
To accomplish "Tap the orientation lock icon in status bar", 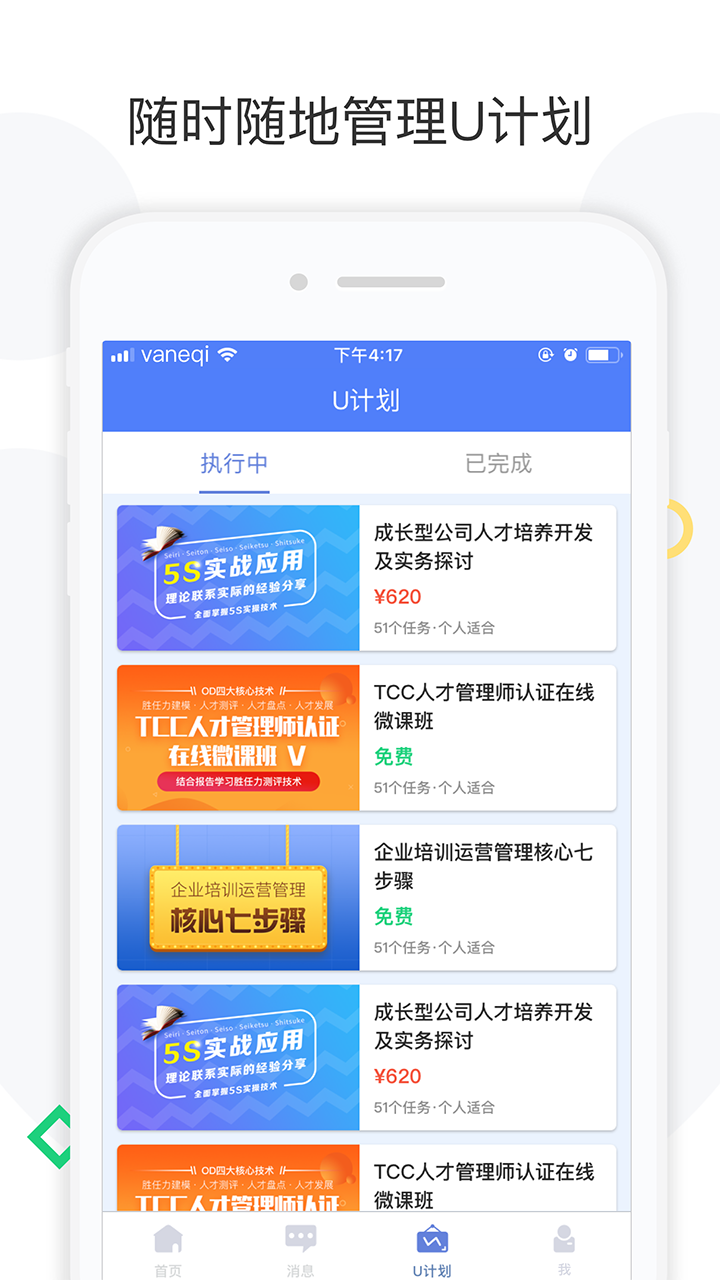I will (545, 354).
